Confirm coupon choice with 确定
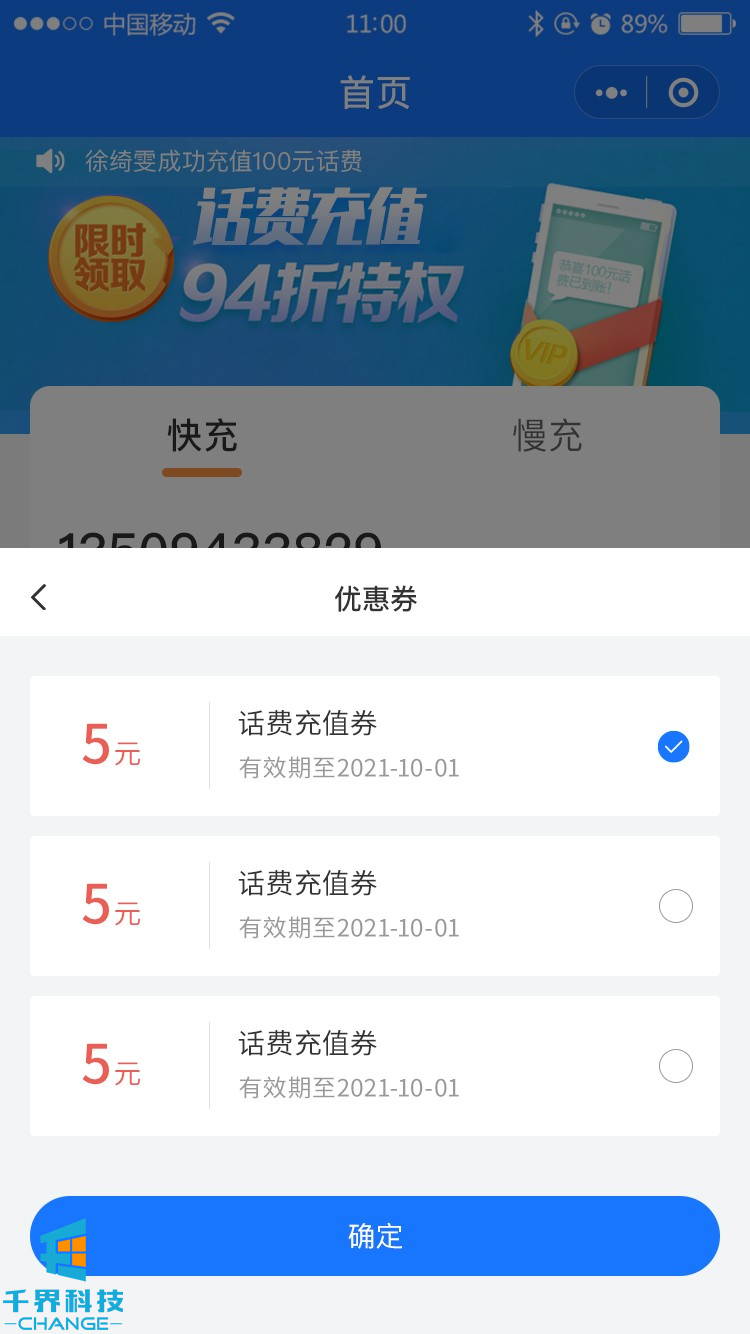 (375, 1236)
